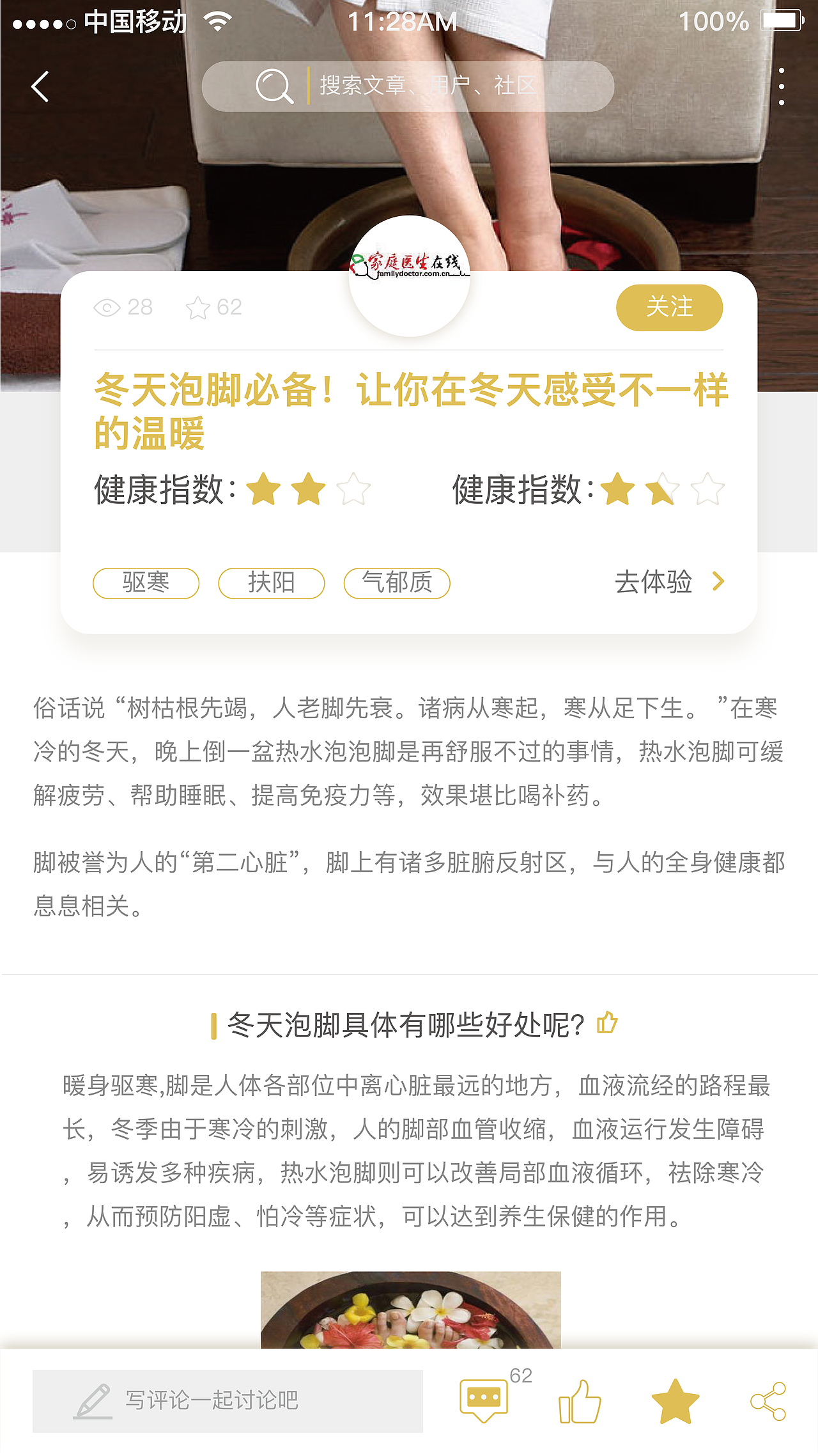Tap the 关注 follow button
Viewport: 818px width, 1456px height.
669,307
